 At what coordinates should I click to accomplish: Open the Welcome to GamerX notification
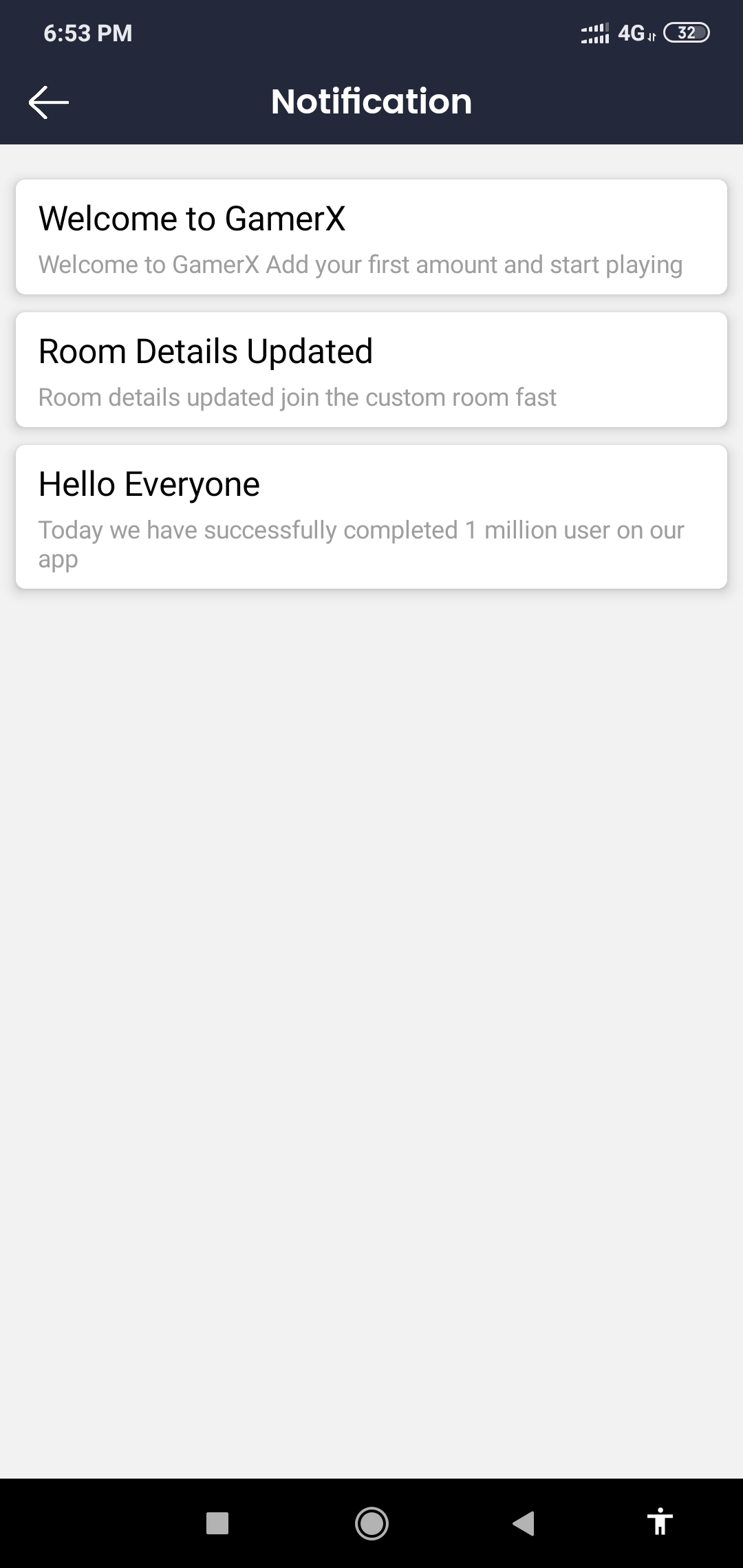point(371,237)
